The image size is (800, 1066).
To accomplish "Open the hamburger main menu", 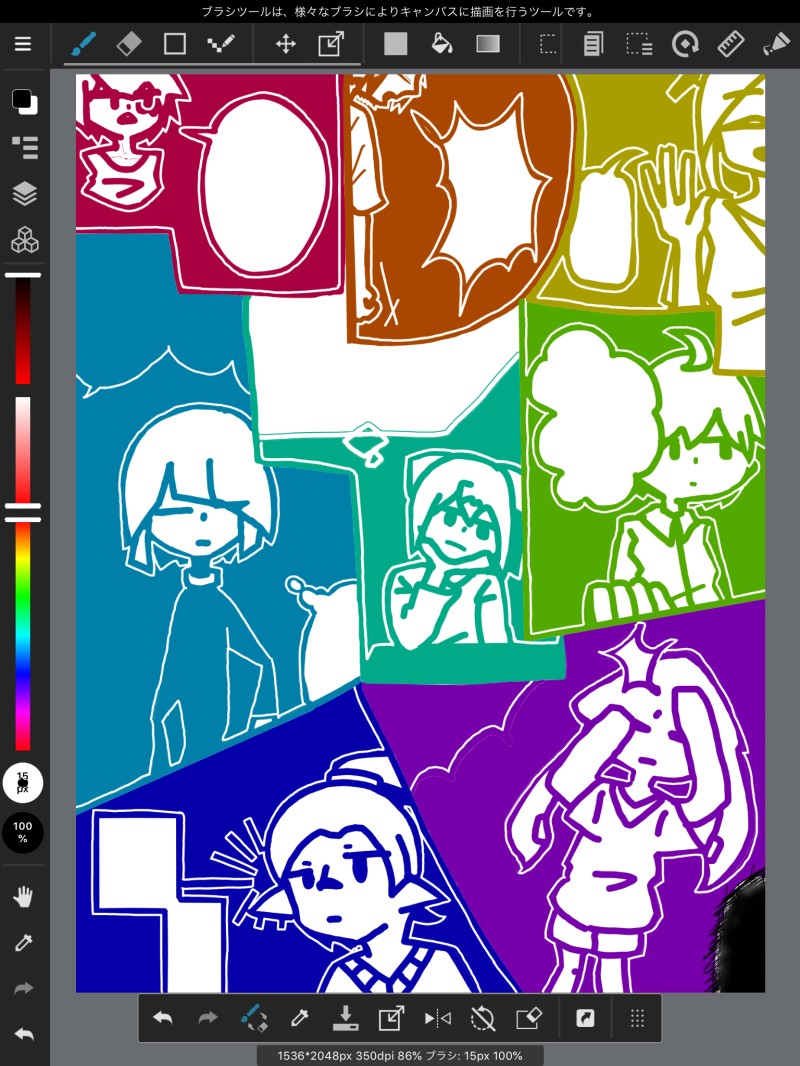I will point(23,44).
